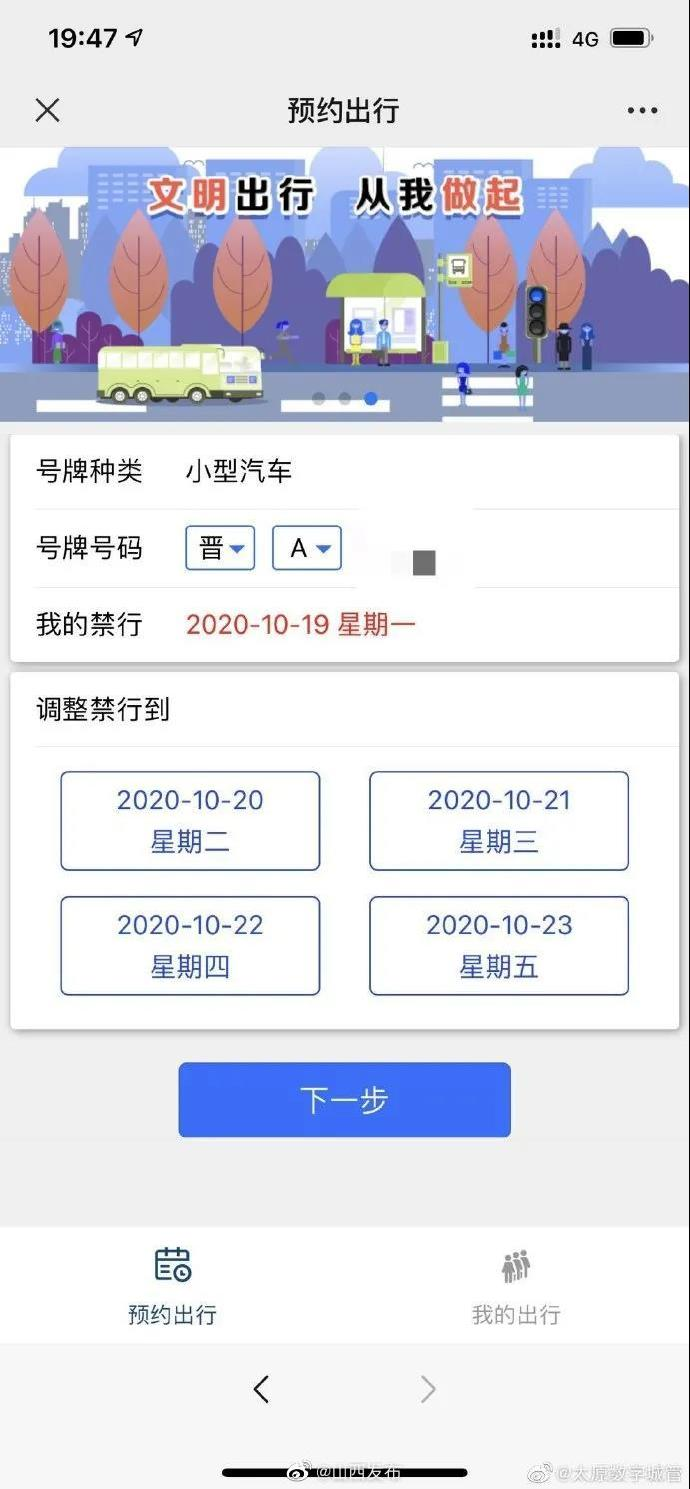Go back with the browser back arrow
This screenshot has height=1489, width=690.
(x=261, y=1388)
